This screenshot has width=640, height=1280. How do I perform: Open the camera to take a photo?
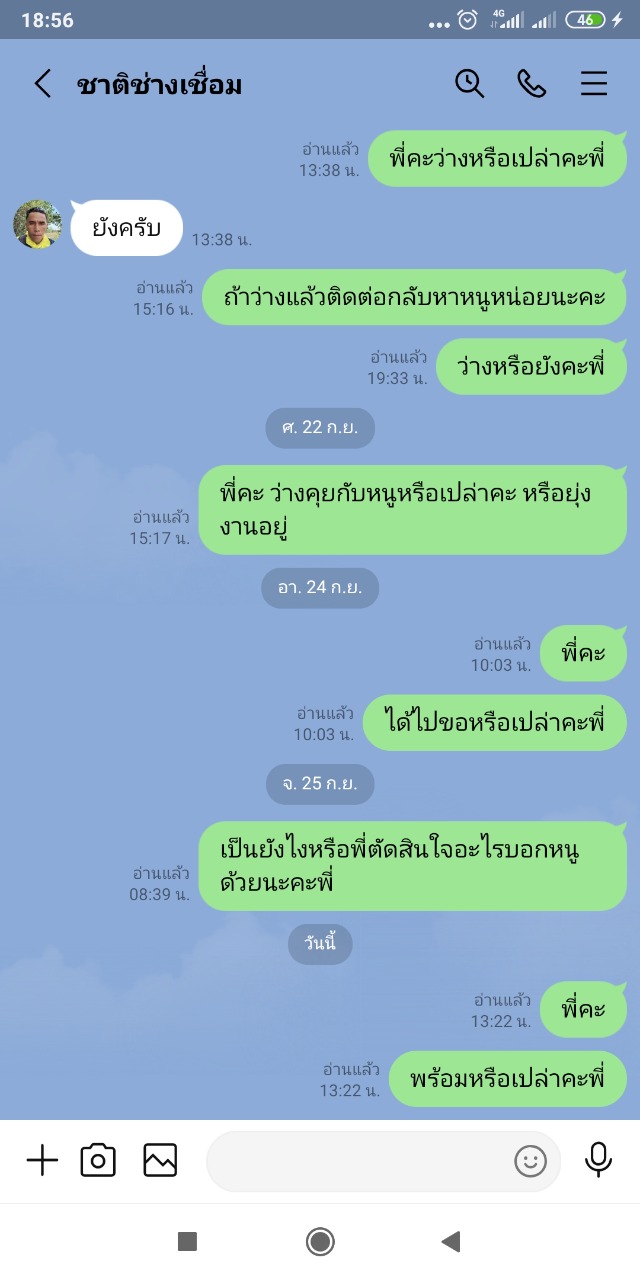(98, 1160)
